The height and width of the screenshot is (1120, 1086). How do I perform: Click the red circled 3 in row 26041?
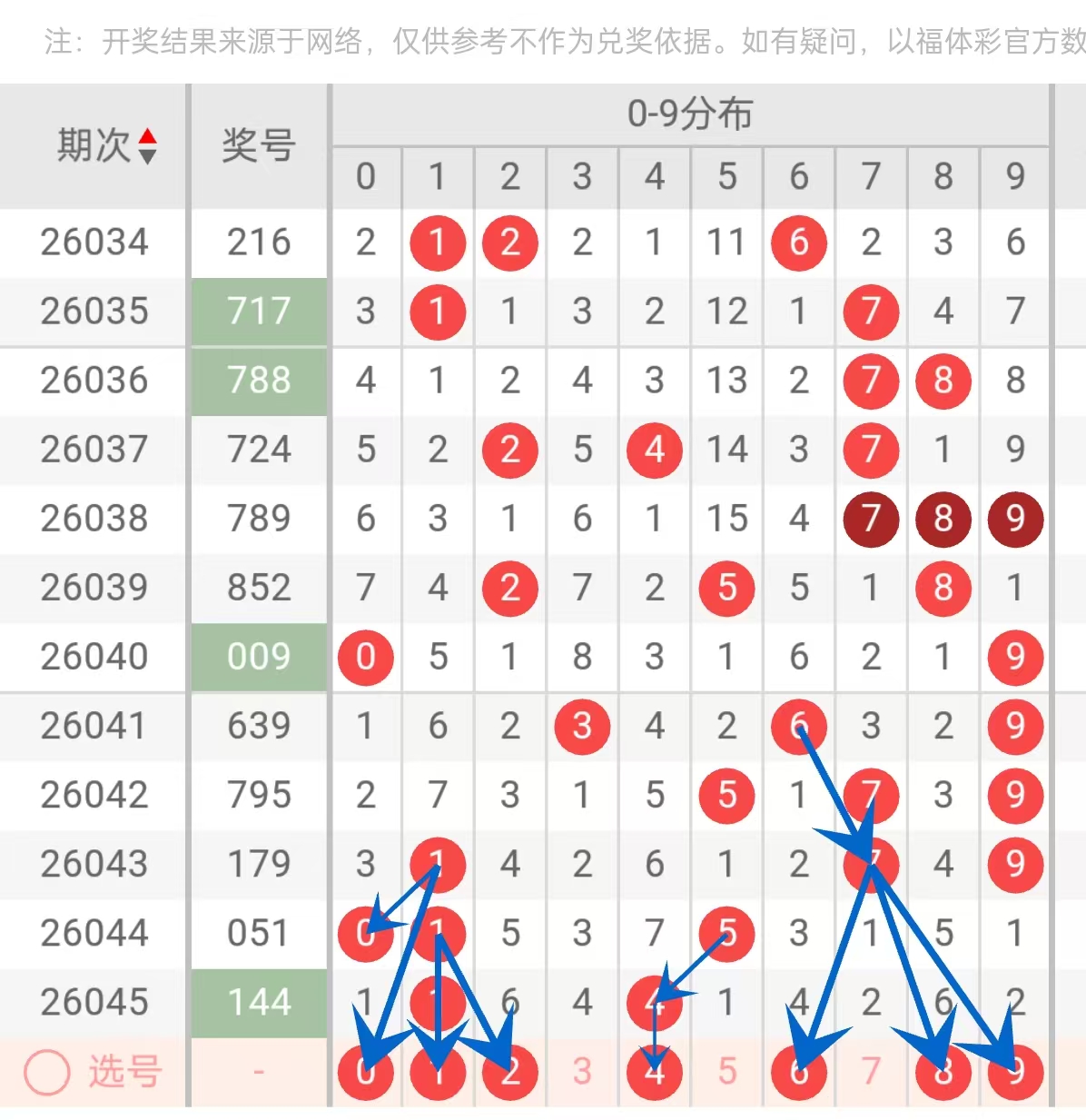[581, 726]
